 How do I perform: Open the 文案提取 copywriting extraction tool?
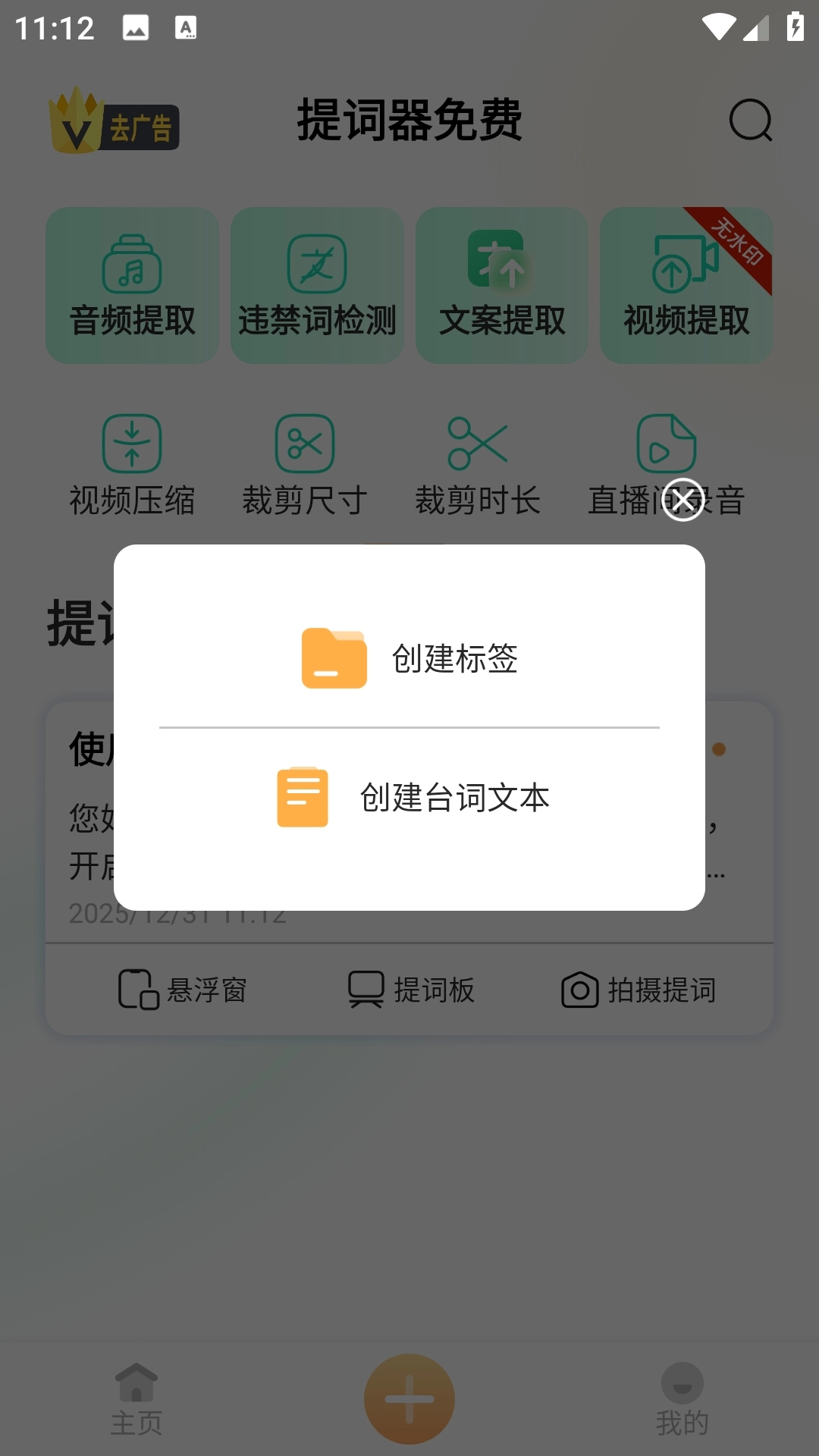(x=502, y=284)
